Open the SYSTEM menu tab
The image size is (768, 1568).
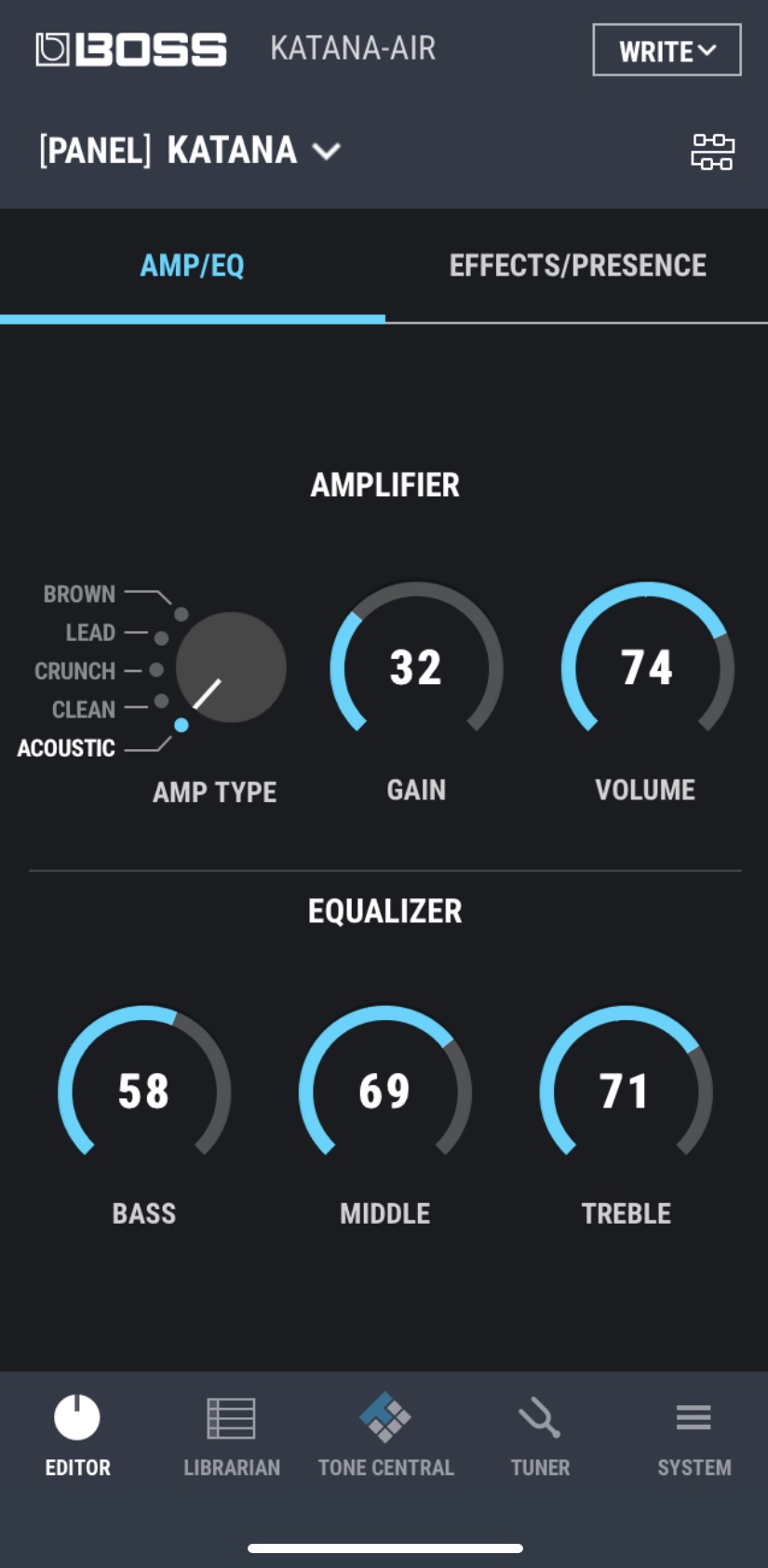[x=694, y=1436]
